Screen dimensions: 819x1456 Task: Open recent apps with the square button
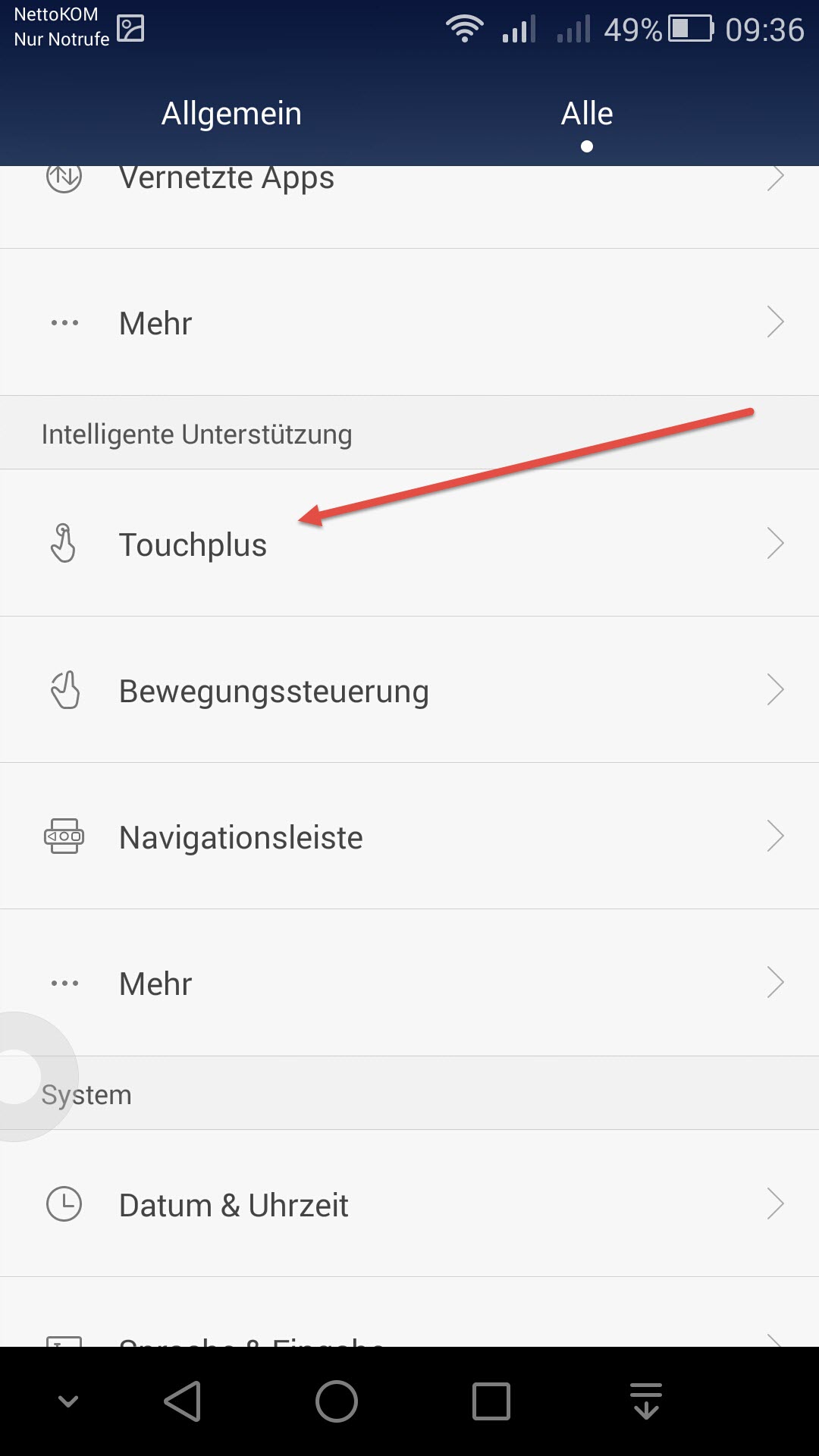(491, 1401)
